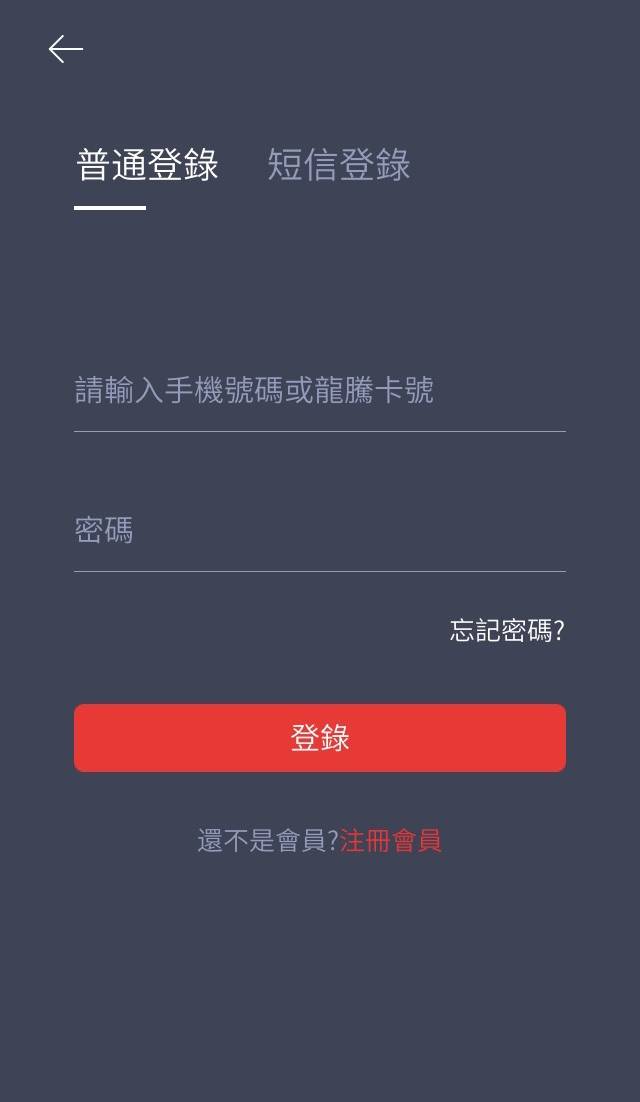The height and width of the screenshot is (1102, 640).
Task: Tap the red 登錄 button
Action: 320,738
